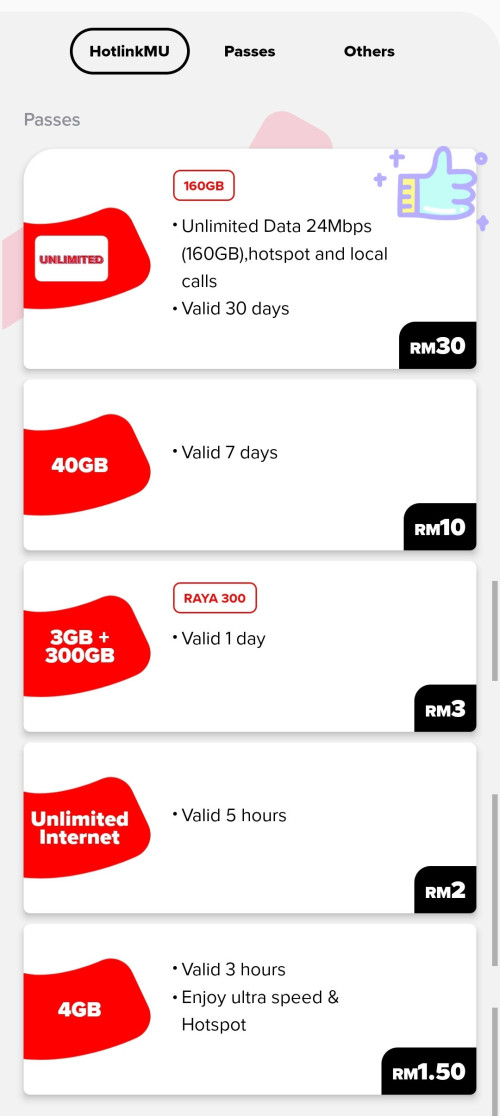Pick the Unlimited Internet 5-hour pass
Image resolution: width=500 pixels, height=1116 pixels.
250,828
